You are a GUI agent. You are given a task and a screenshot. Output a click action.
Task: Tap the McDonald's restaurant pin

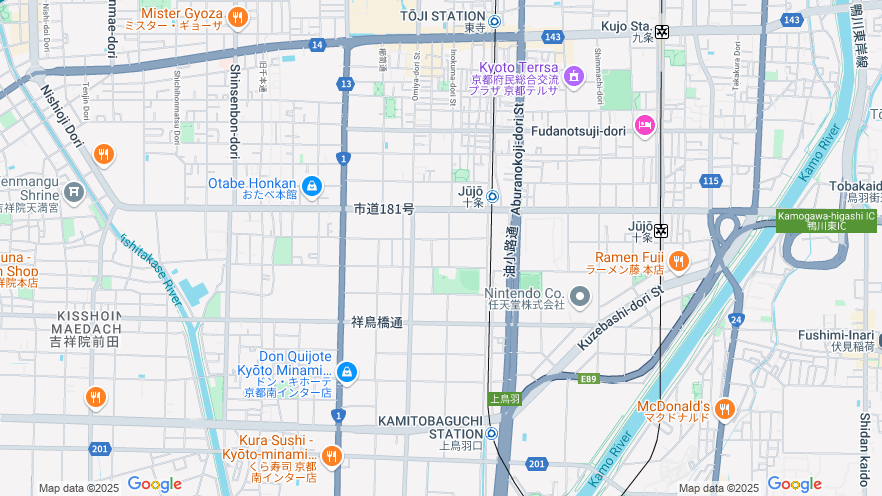click(x=725, y=409)
